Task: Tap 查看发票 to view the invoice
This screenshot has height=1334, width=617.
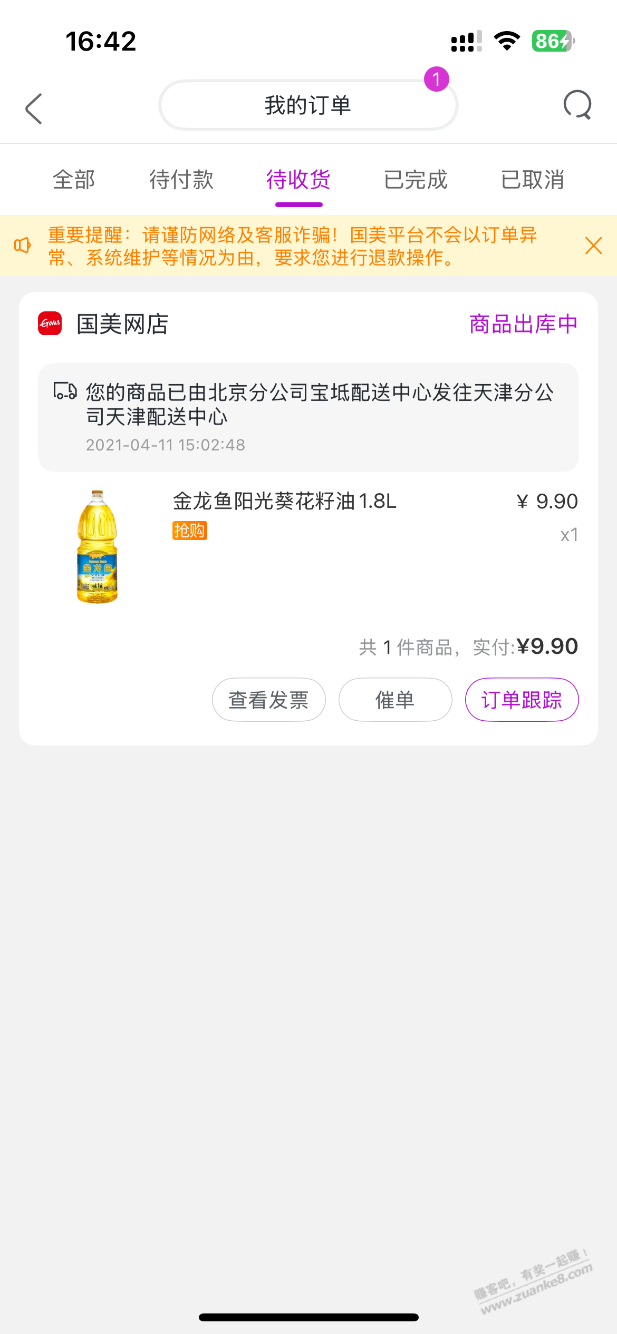Action: [x=269, y=700]
